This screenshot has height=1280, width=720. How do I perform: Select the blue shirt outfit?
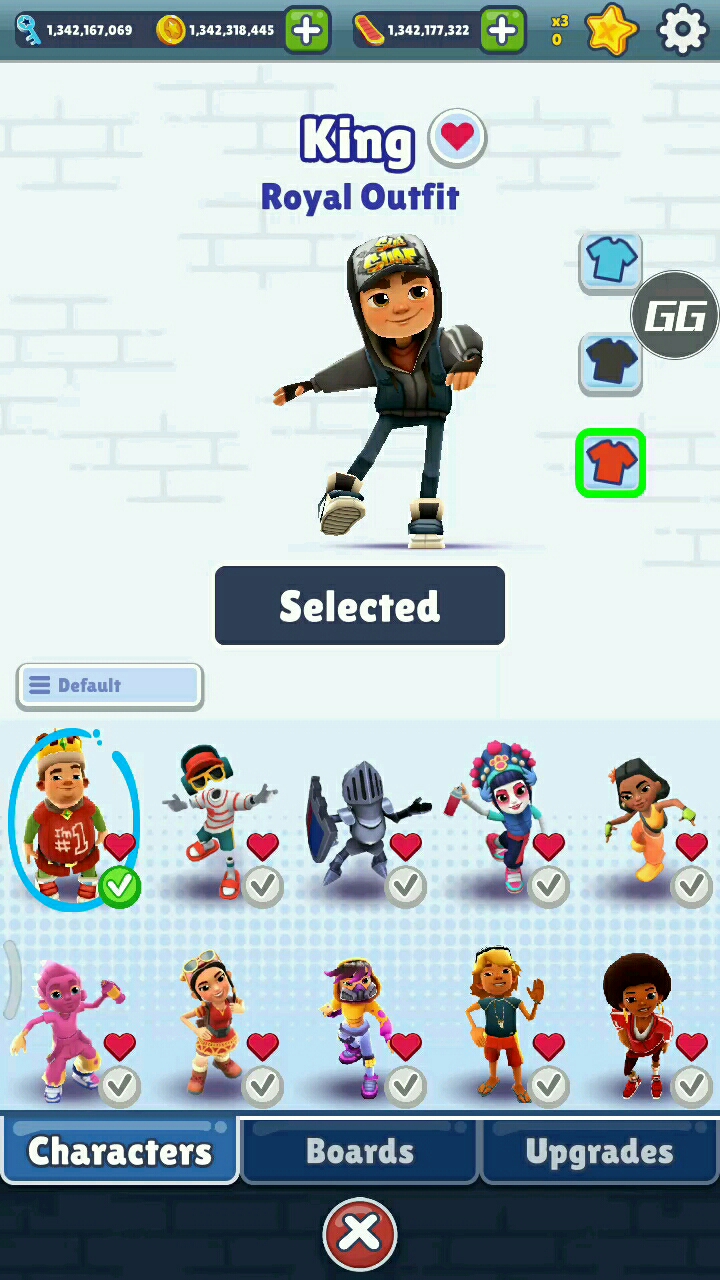pyautogui.click(x=611, y=263)
